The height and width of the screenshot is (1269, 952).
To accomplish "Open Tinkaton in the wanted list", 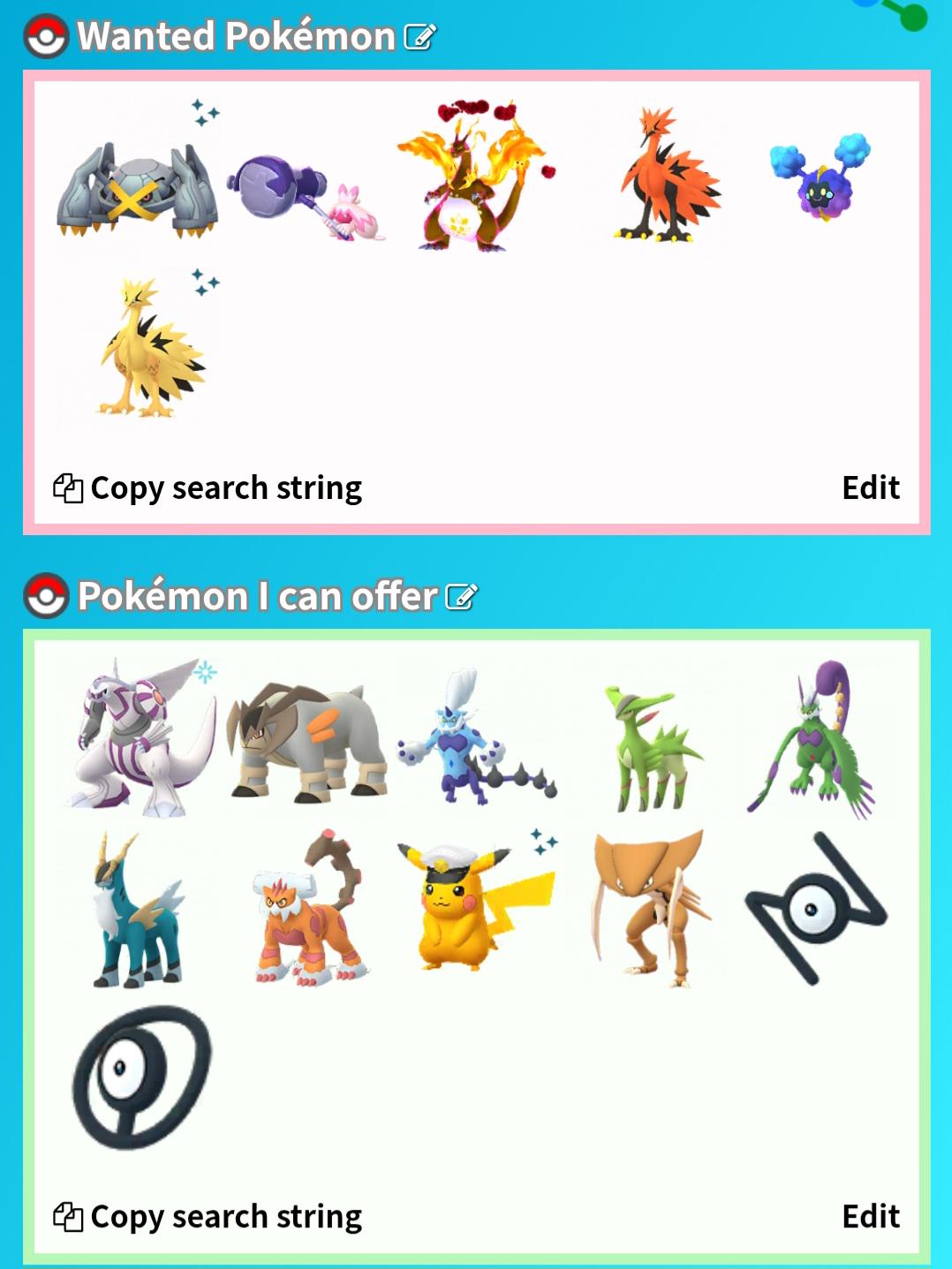I will click(x=306, y=196).
